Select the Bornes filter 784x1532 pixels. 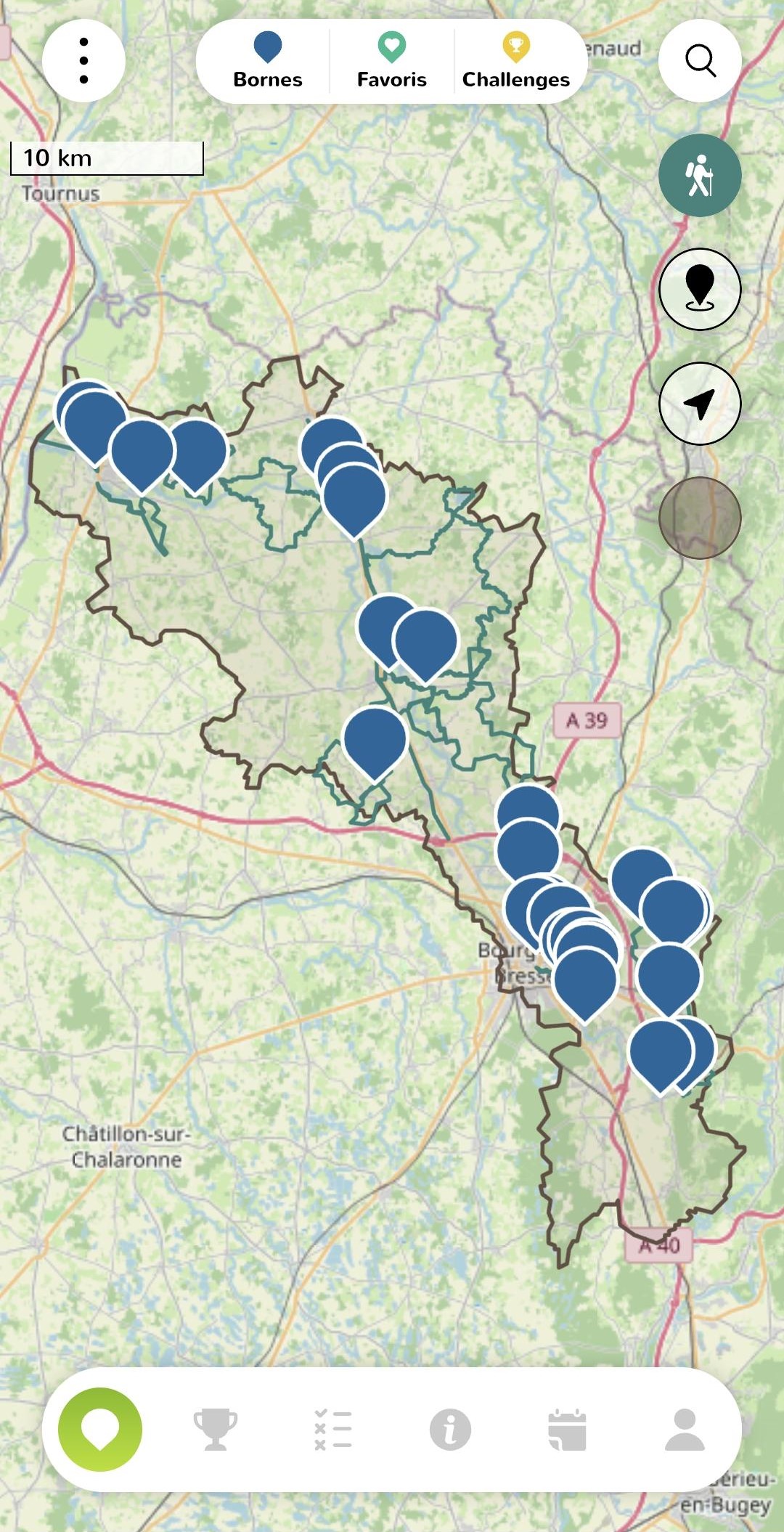click(x=267, y=62)
